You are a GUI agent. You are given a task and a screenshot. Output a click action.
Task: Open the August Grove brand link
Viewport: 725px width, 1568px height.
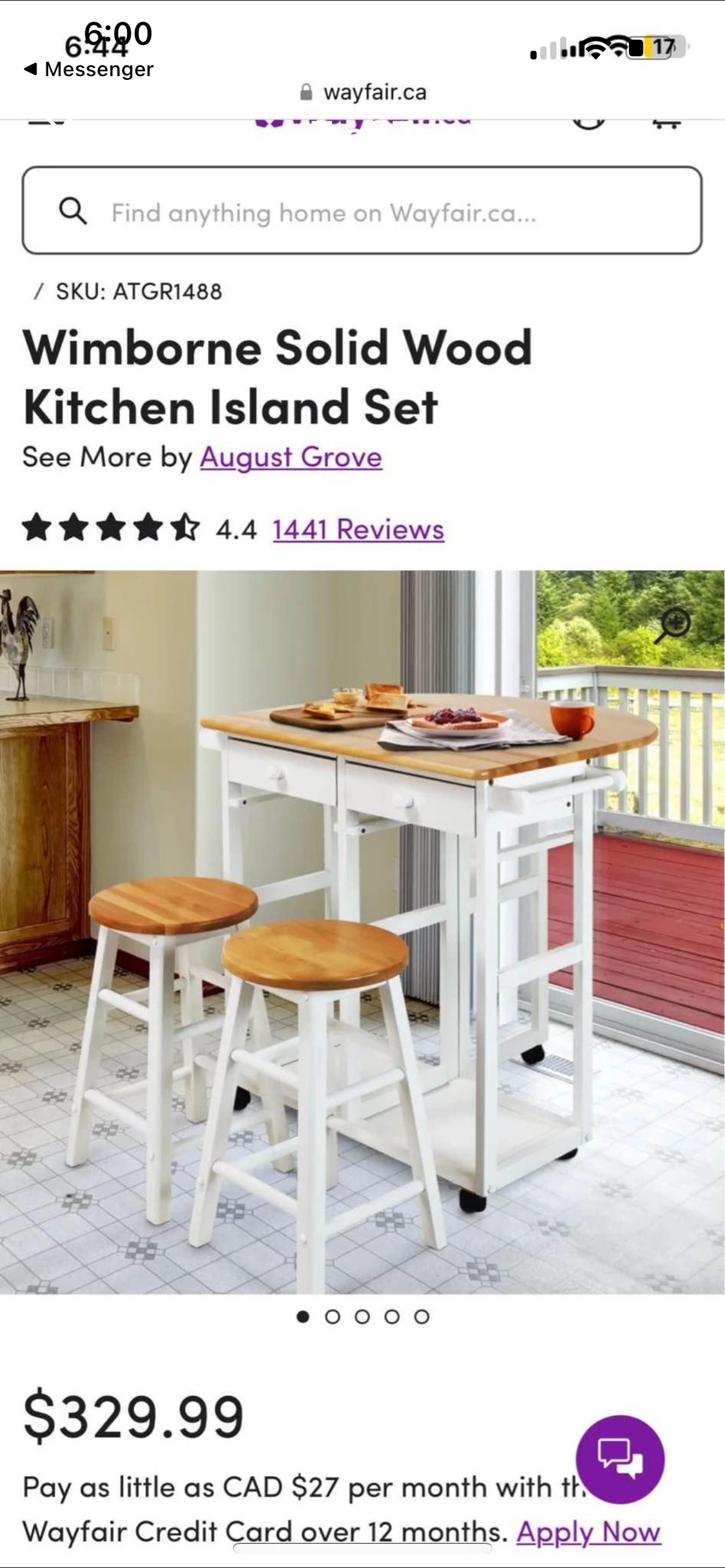coord(291,458)
